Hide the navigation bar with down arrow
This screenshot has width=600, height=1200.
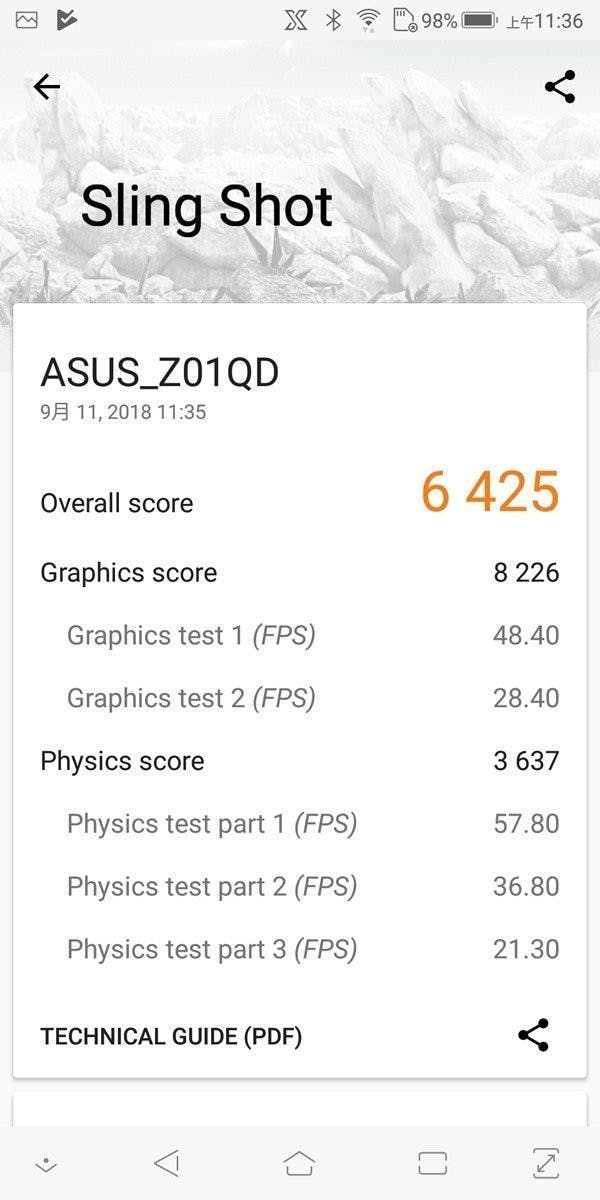(x=44, y=1164)
